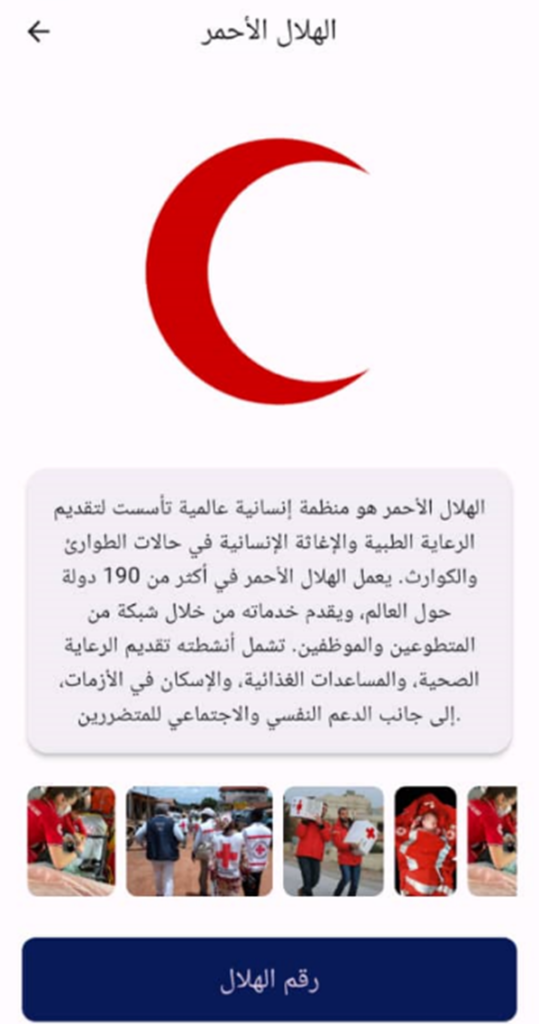Open the photo of two men carrying aid boxes

click(x=333, y=840)
